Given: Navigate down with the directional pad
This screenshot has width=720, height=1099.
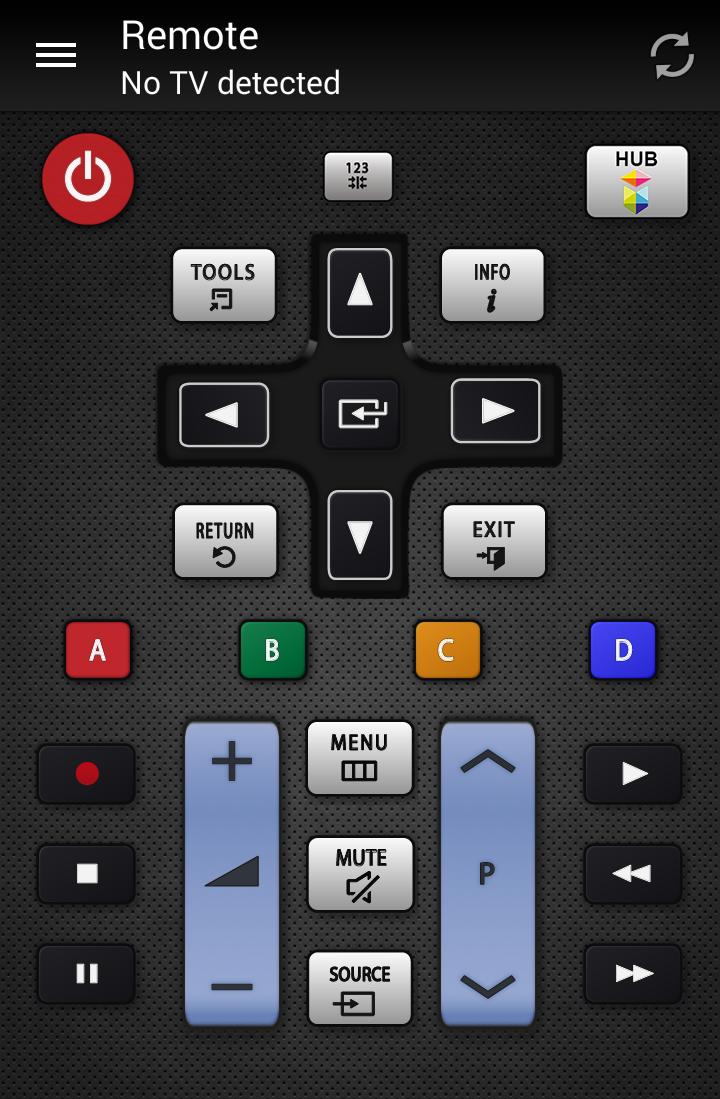Looking at the screenshot, I should click(x=359, y=534).
